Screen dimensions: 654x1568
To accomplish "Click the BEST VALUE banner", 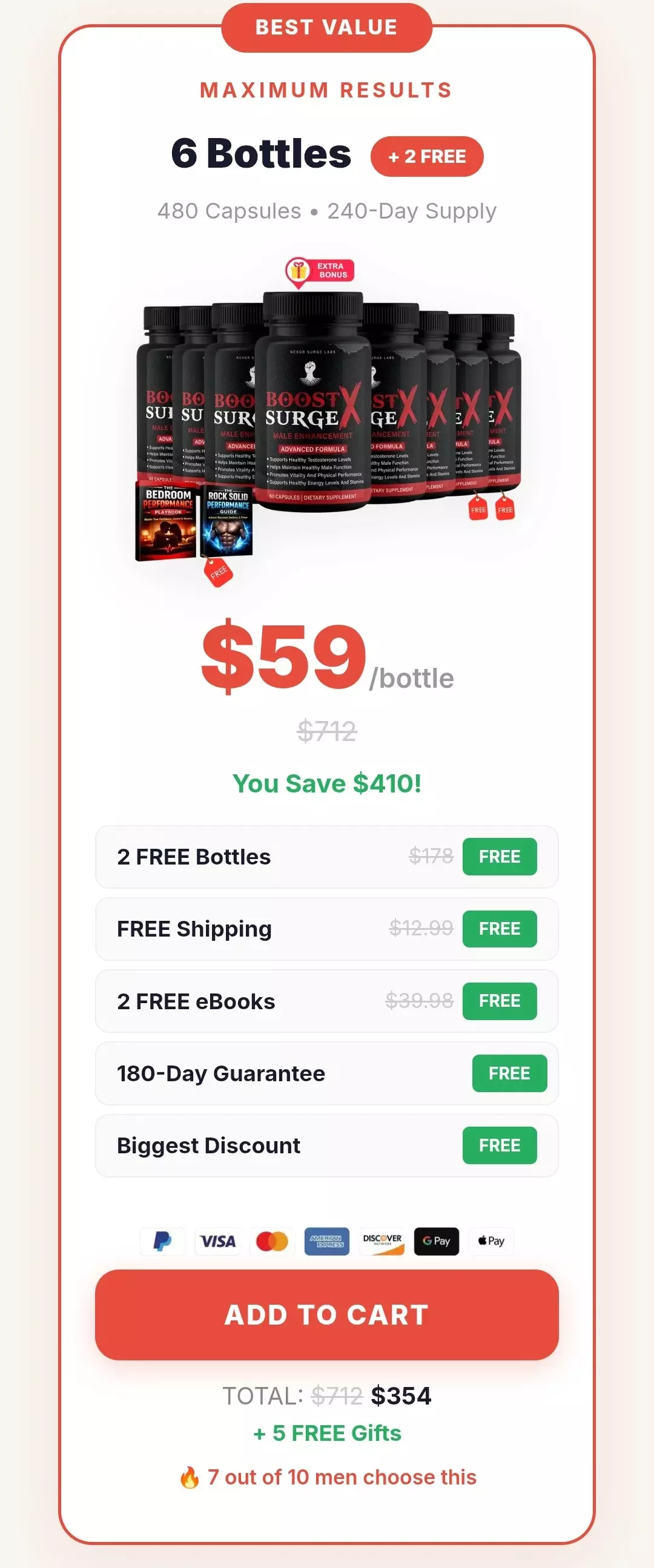I will (x=326, y=27).
